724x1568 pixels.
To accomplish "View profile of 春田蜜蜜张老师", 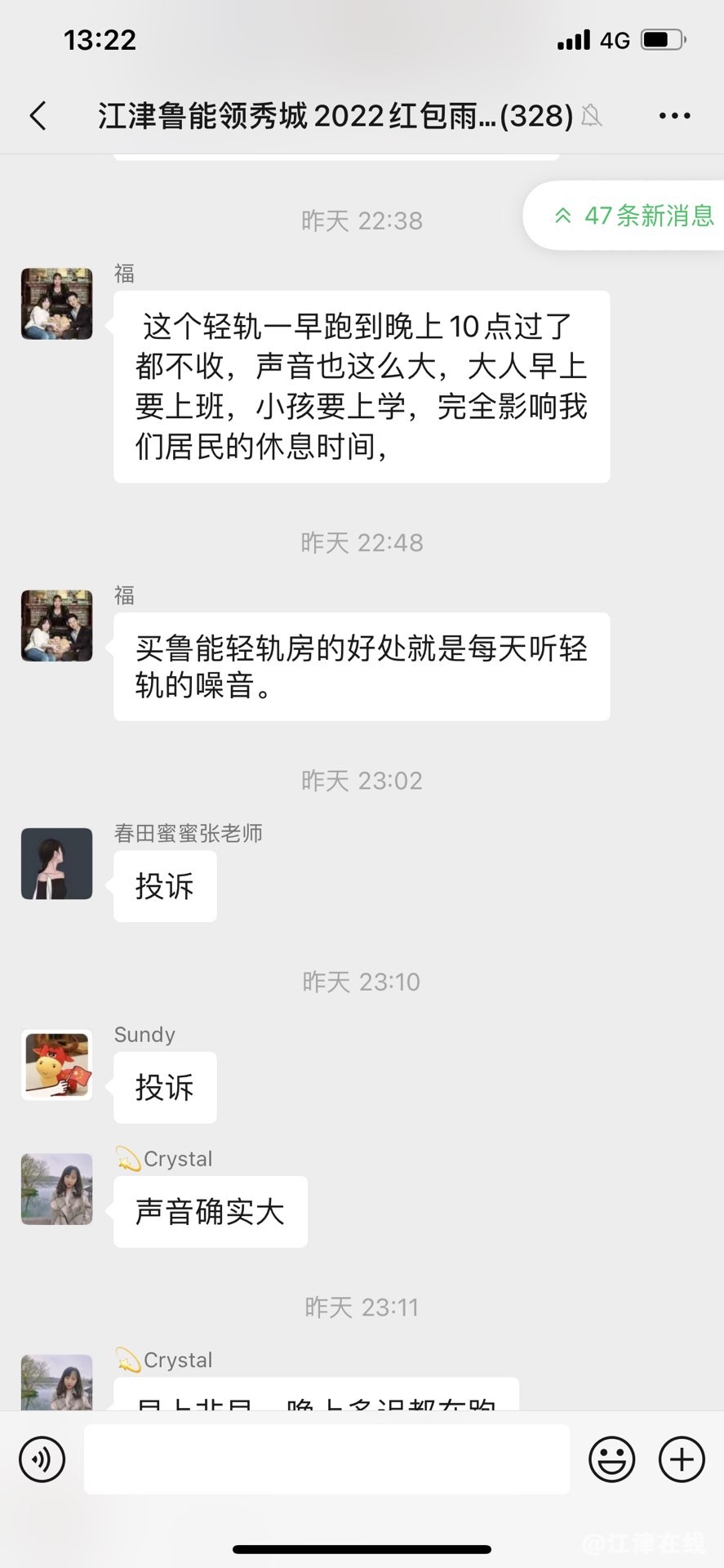I will pos(56,863).
